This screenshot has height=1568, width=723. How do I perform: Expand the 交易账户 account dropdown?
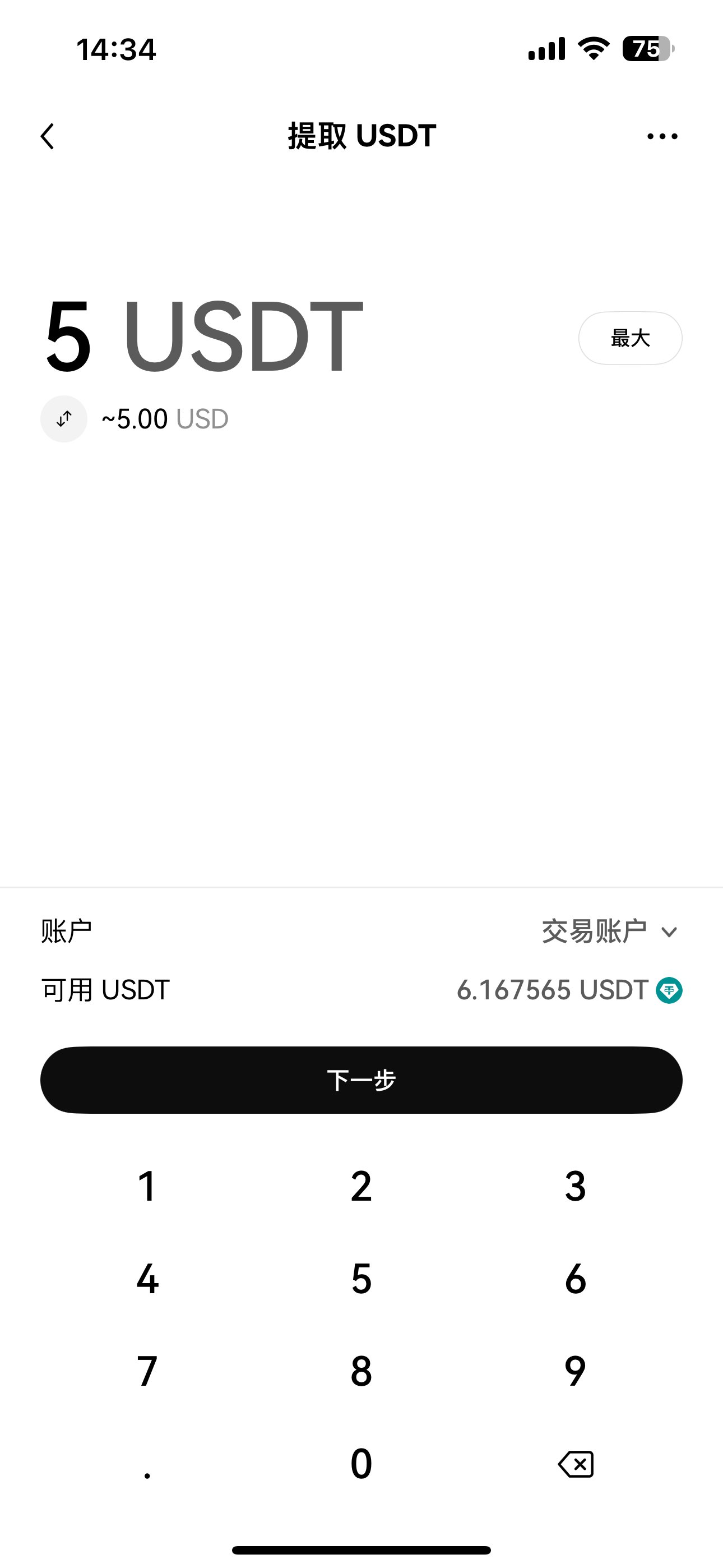[x=610, y=931]
